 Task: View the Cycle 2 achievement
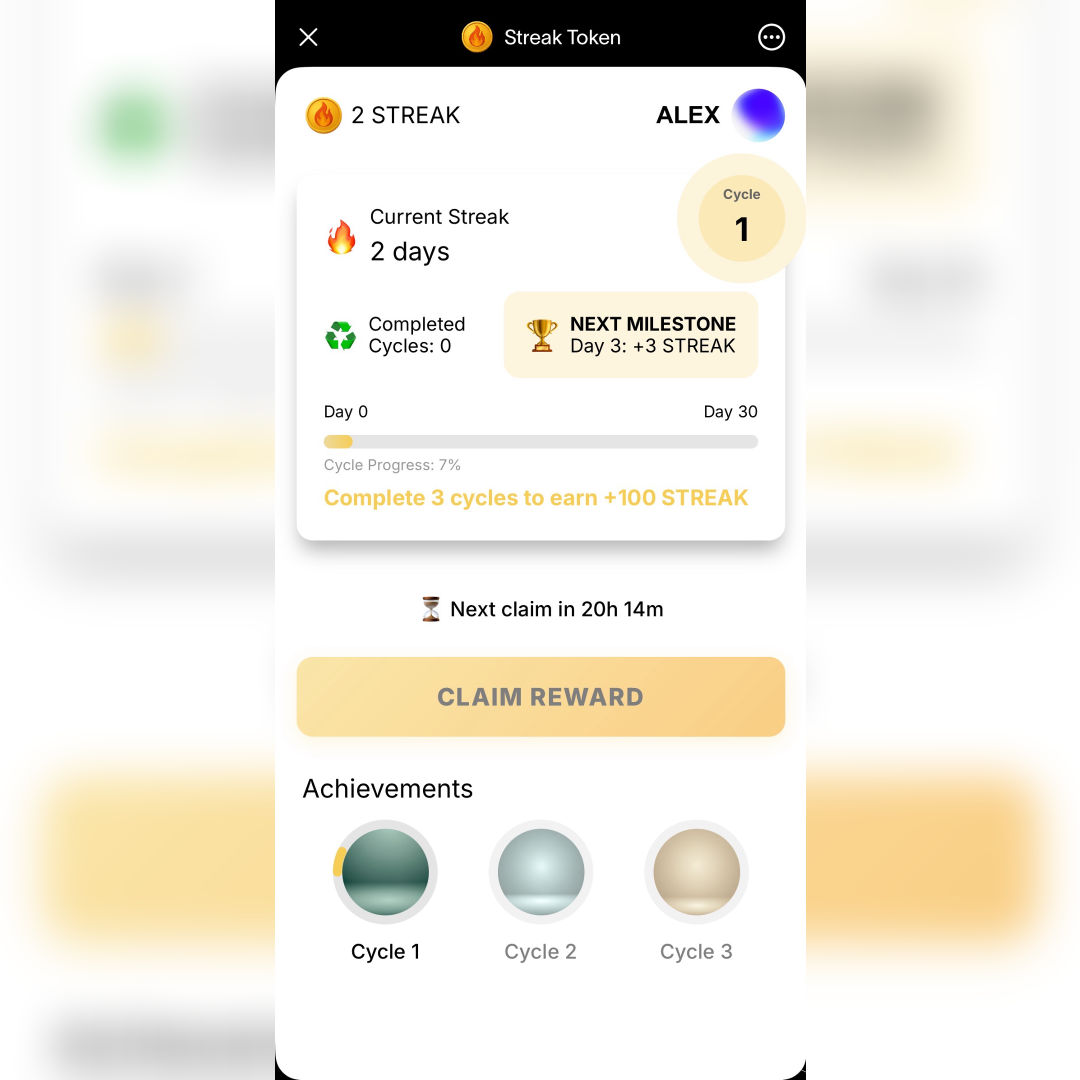click(x=541, y=872)
